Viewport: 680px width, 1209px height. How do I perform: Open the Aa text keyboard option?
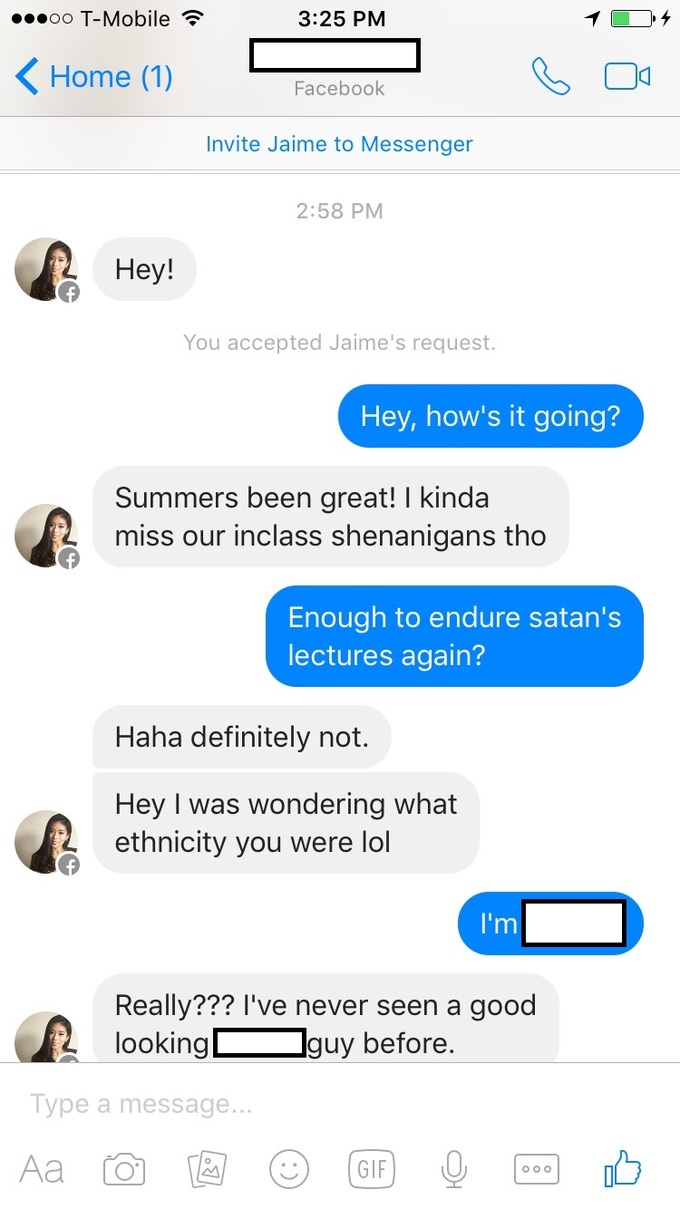42,1168
